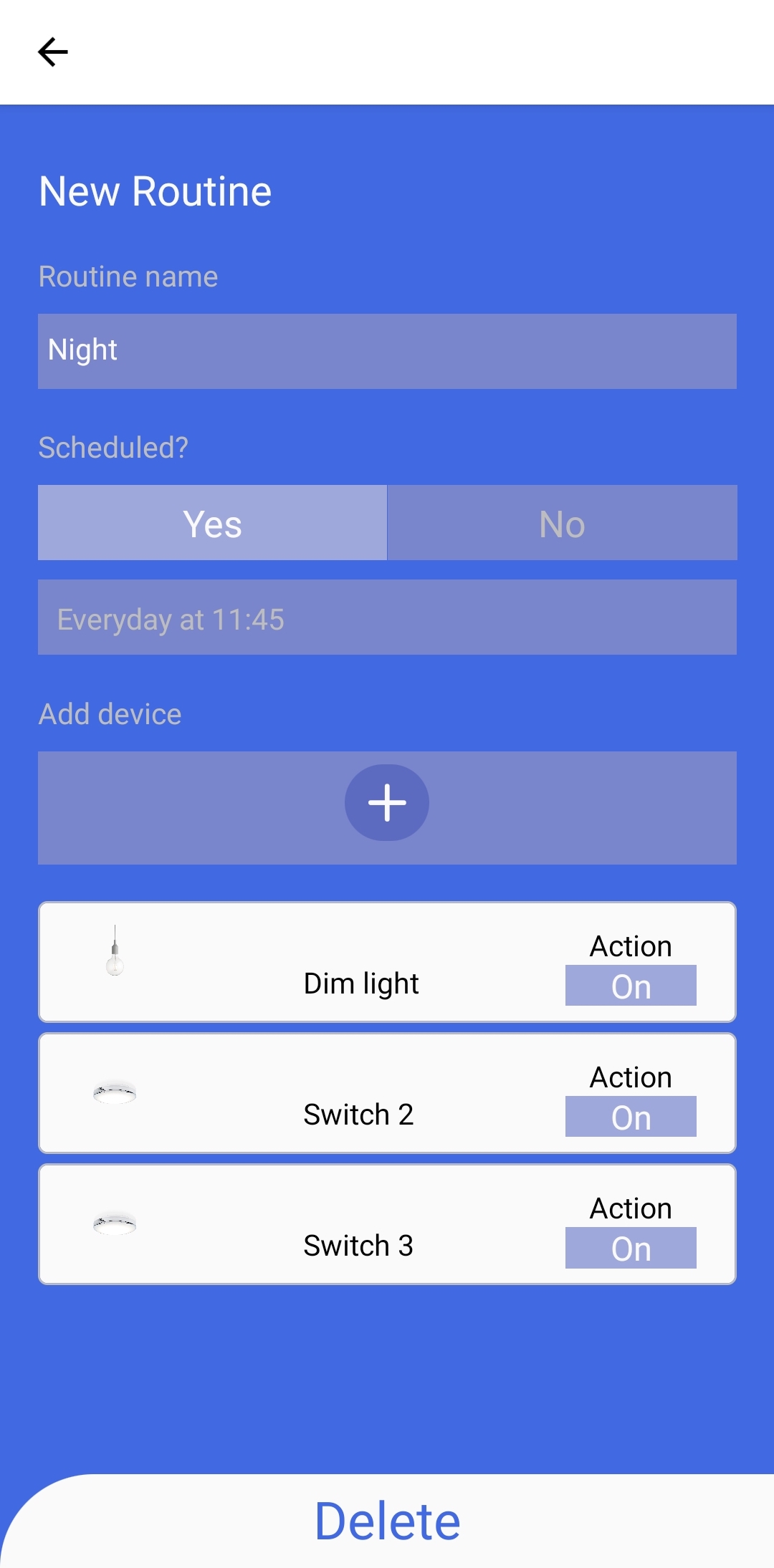
Task: Select No for Scheduled
Action: tap(562, 523)
